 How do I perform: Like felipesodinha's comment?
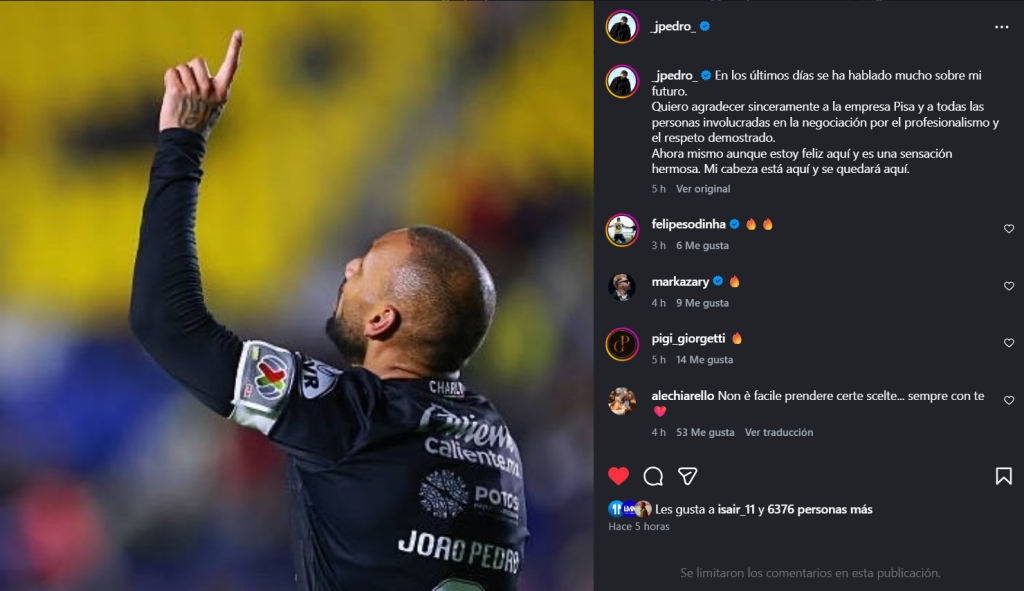1008,229
